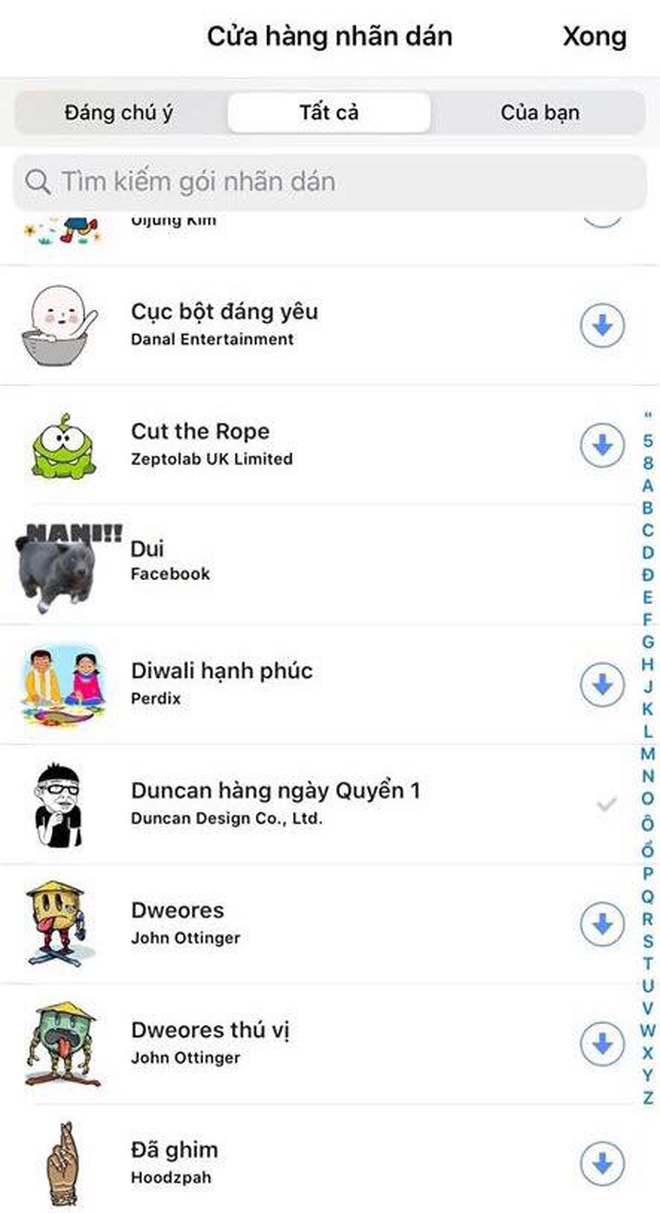The height and width of the screenshot is (1213, 660).
Task: Download the Cut the Rope sticker pack
Action: (602, 444)
